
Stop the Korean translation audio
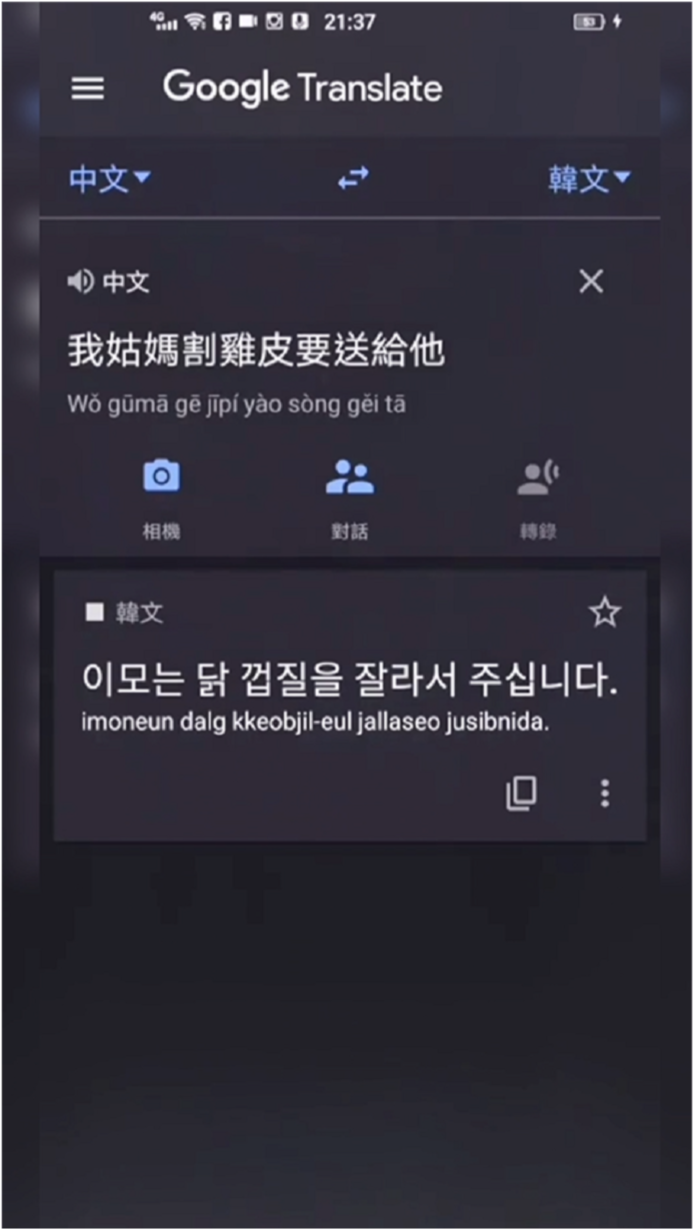[95, 612]
